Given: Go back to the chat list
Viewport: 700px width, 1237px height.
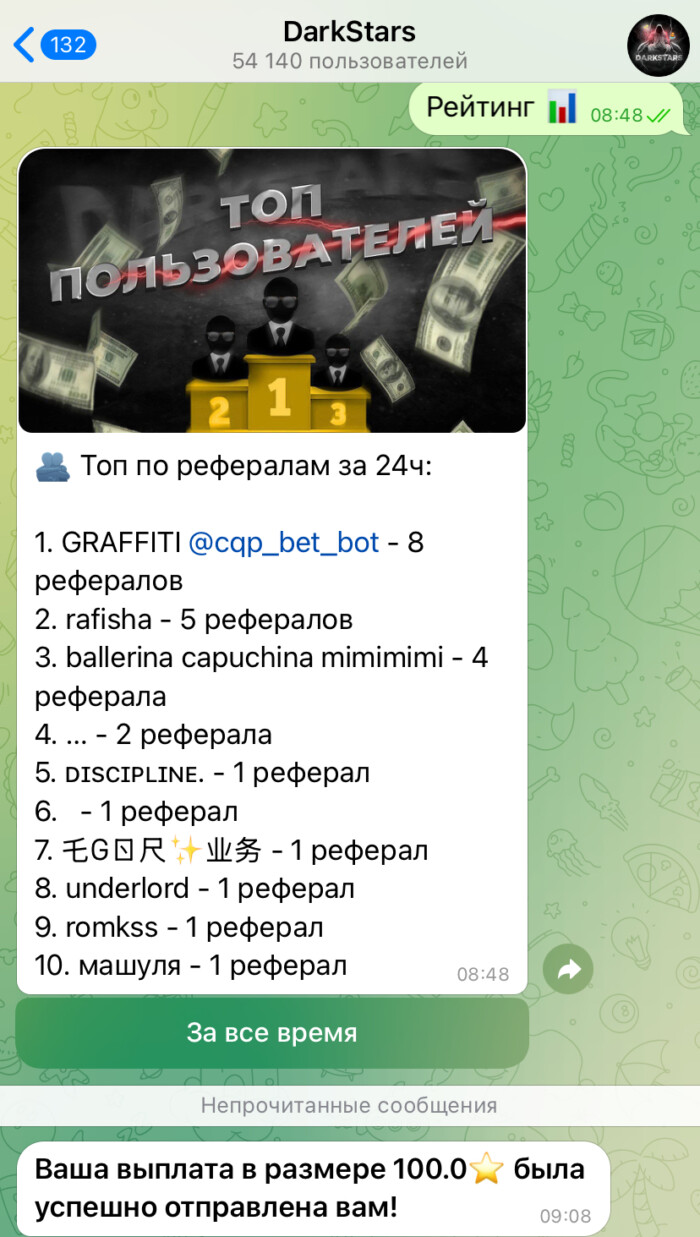Looking at the screenshot, I should pyautogui.click(x=52, y=45).
